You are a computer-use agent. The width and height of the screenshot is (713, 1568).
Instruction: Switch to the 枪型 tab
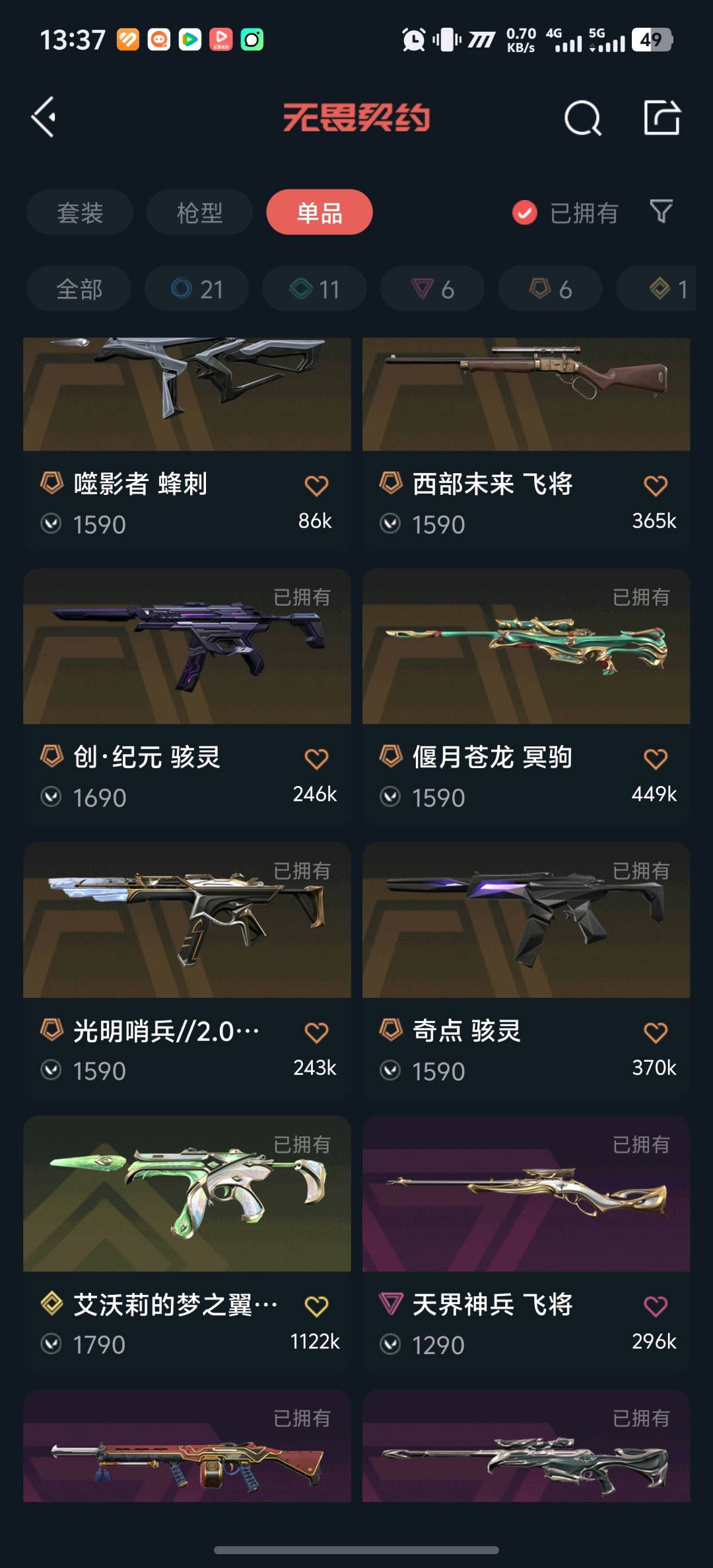[x=199, y=212]
